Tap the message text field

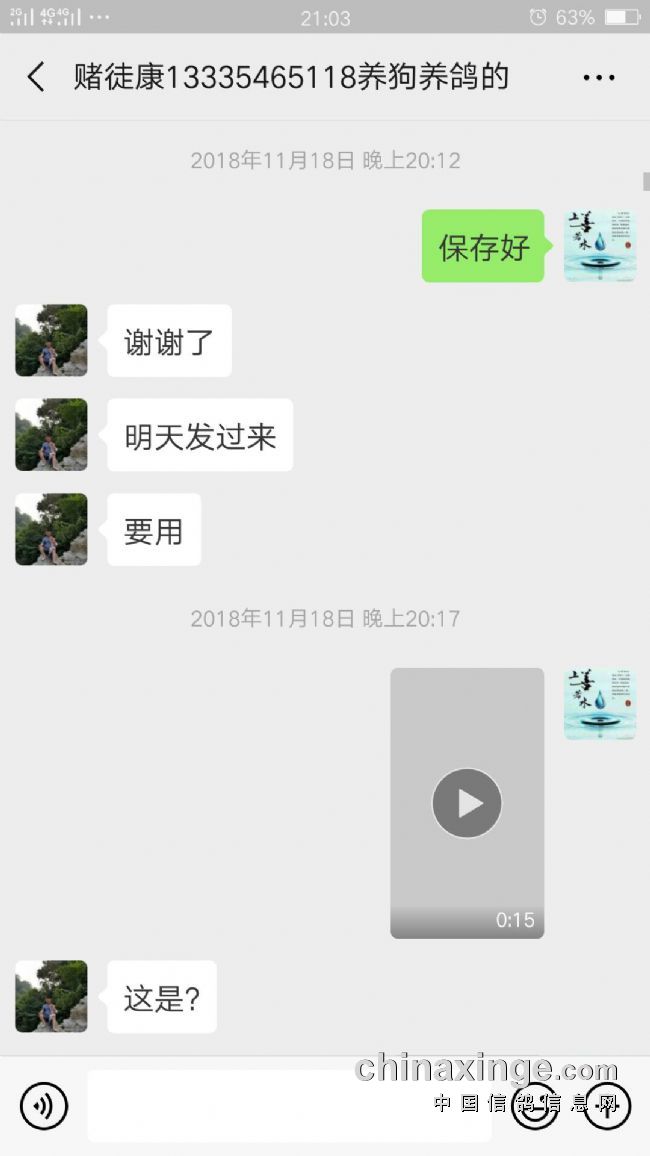(288, 1106)
